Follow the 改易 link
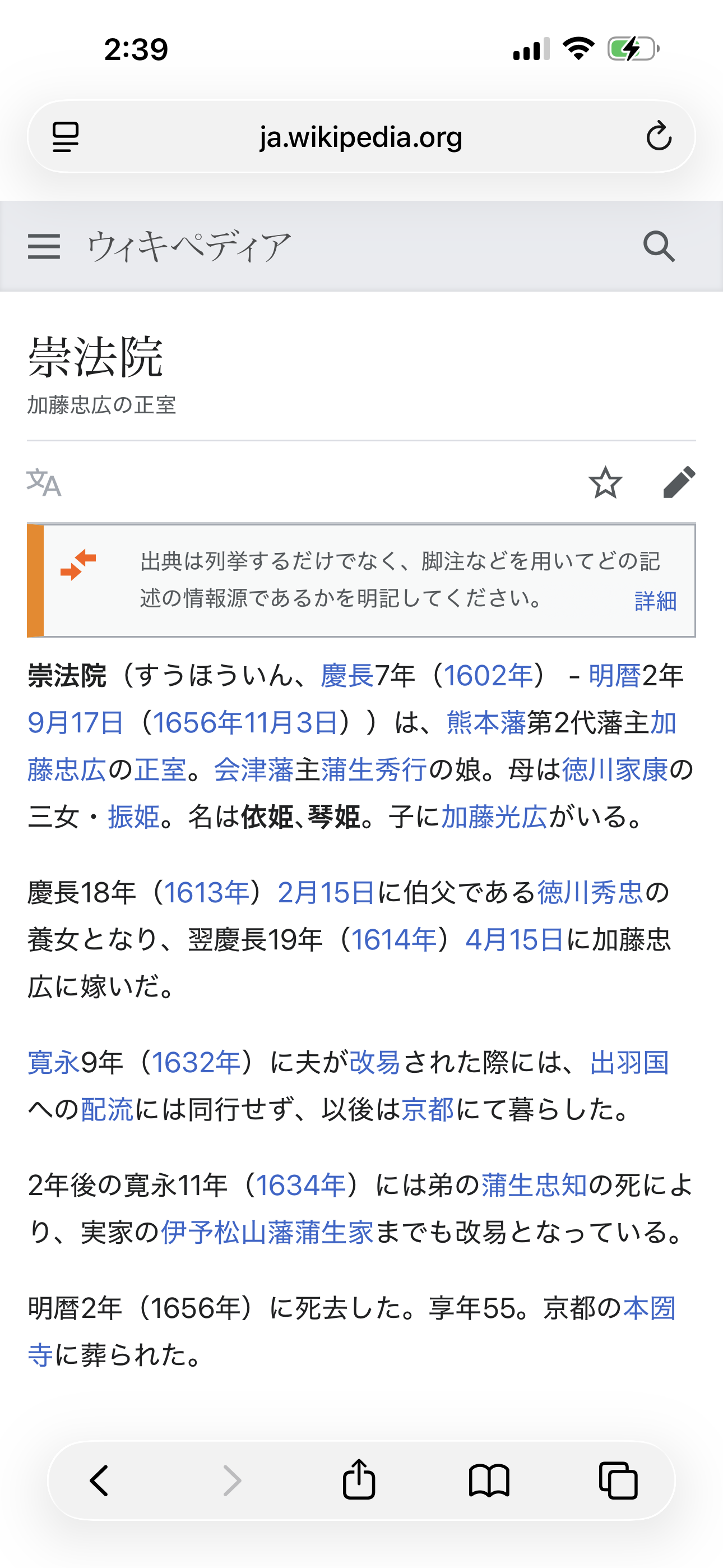This screenshot has width=723, height=1568. [x=374, y=1063]
